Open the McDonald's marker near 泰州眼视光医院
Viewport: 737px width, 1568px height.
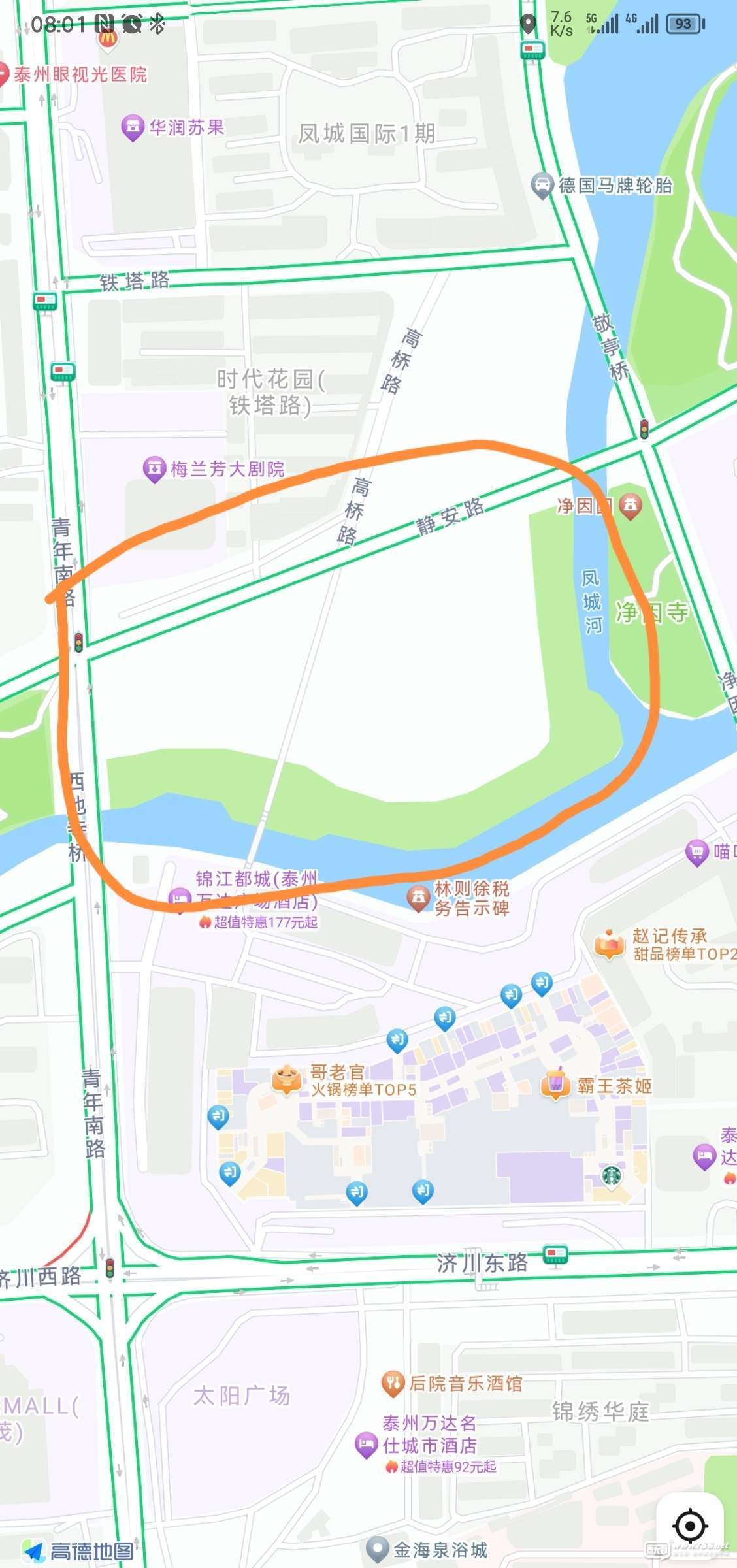pyautogui.click(x=107, y=38)
